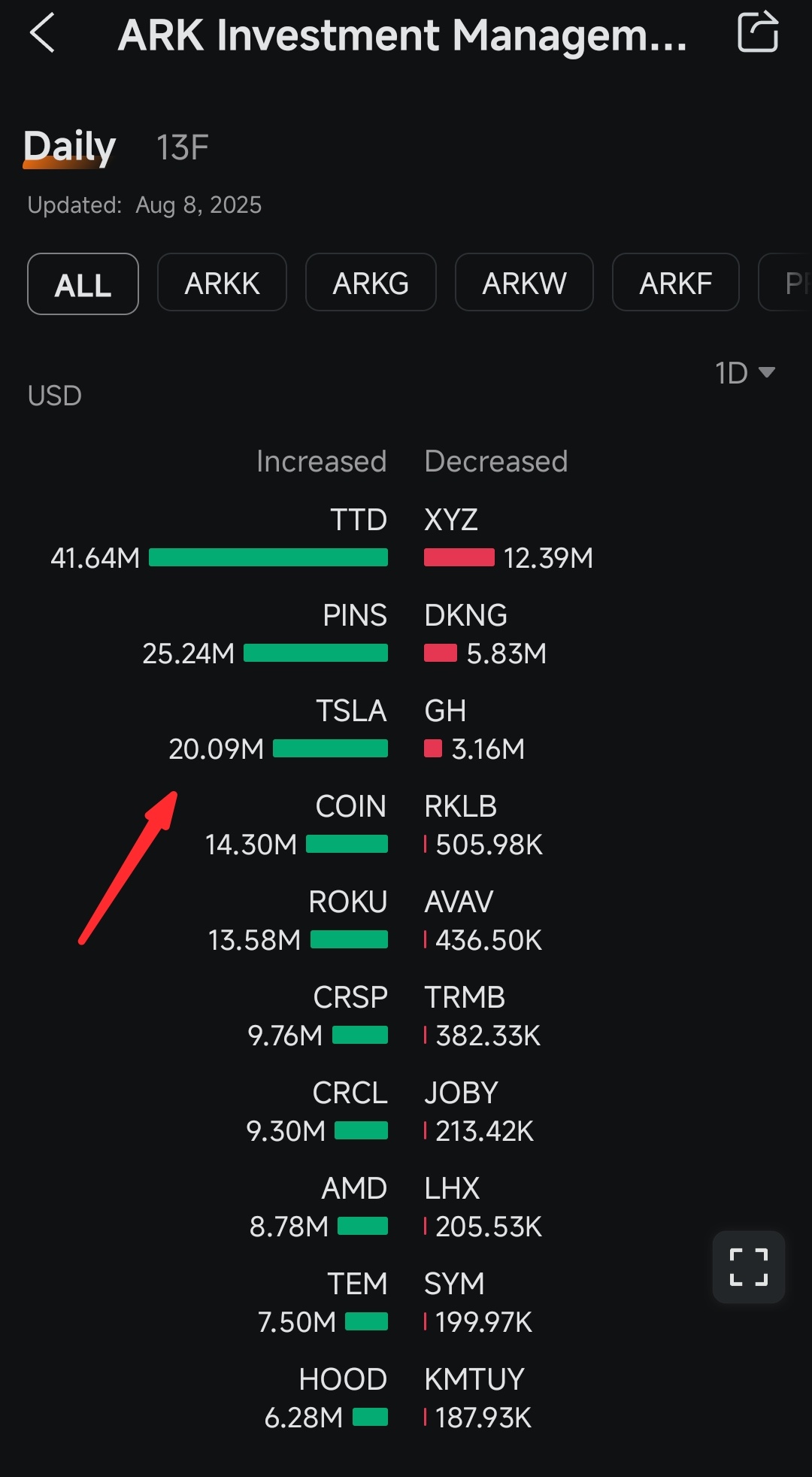
Task: Filter holdings by ARKF
Action: (x=675, y=283)
